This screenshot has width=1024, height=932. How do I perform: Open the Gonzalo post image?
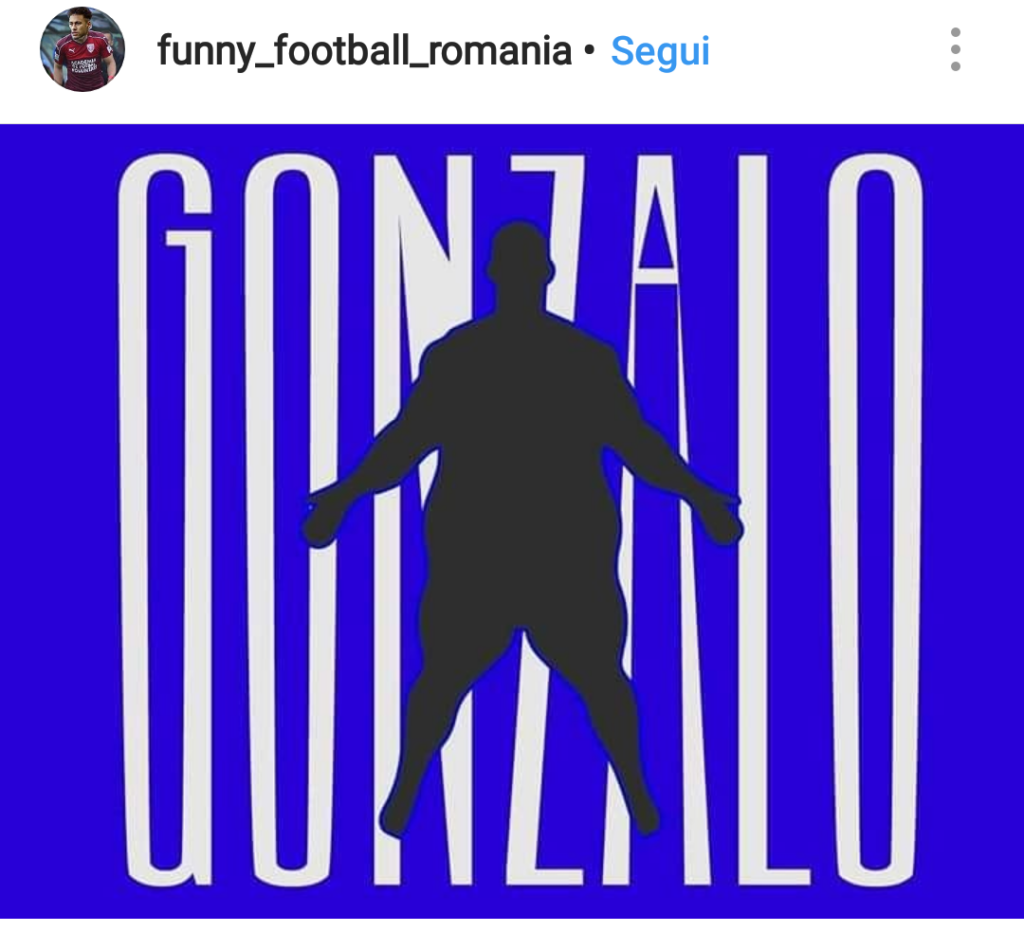512,520
